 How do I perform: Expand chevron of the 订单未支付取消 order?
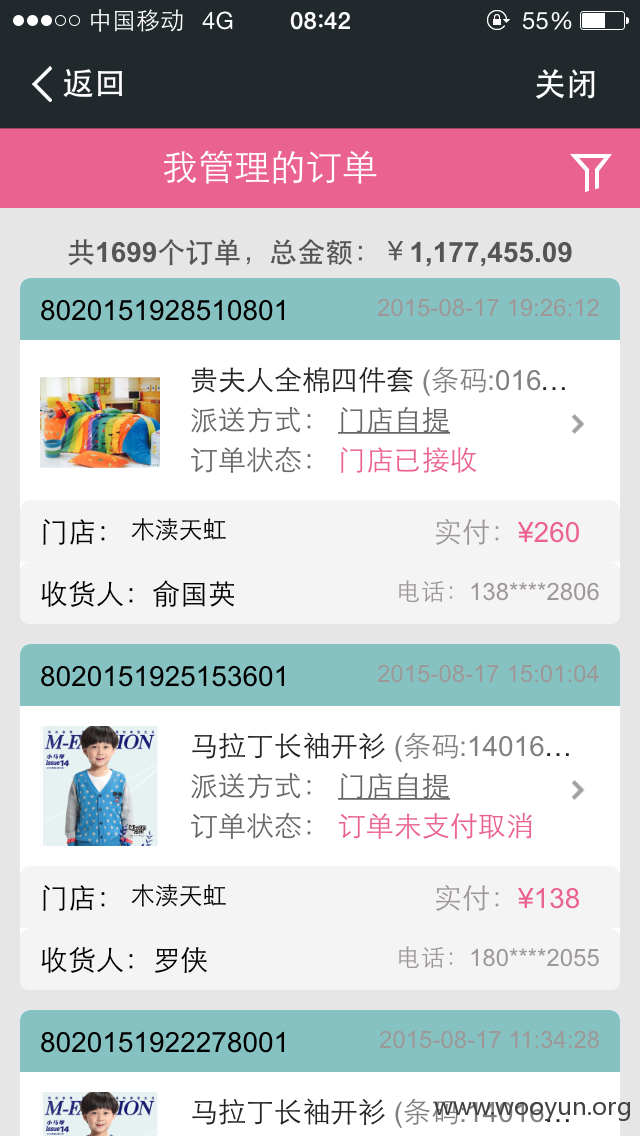578,790
